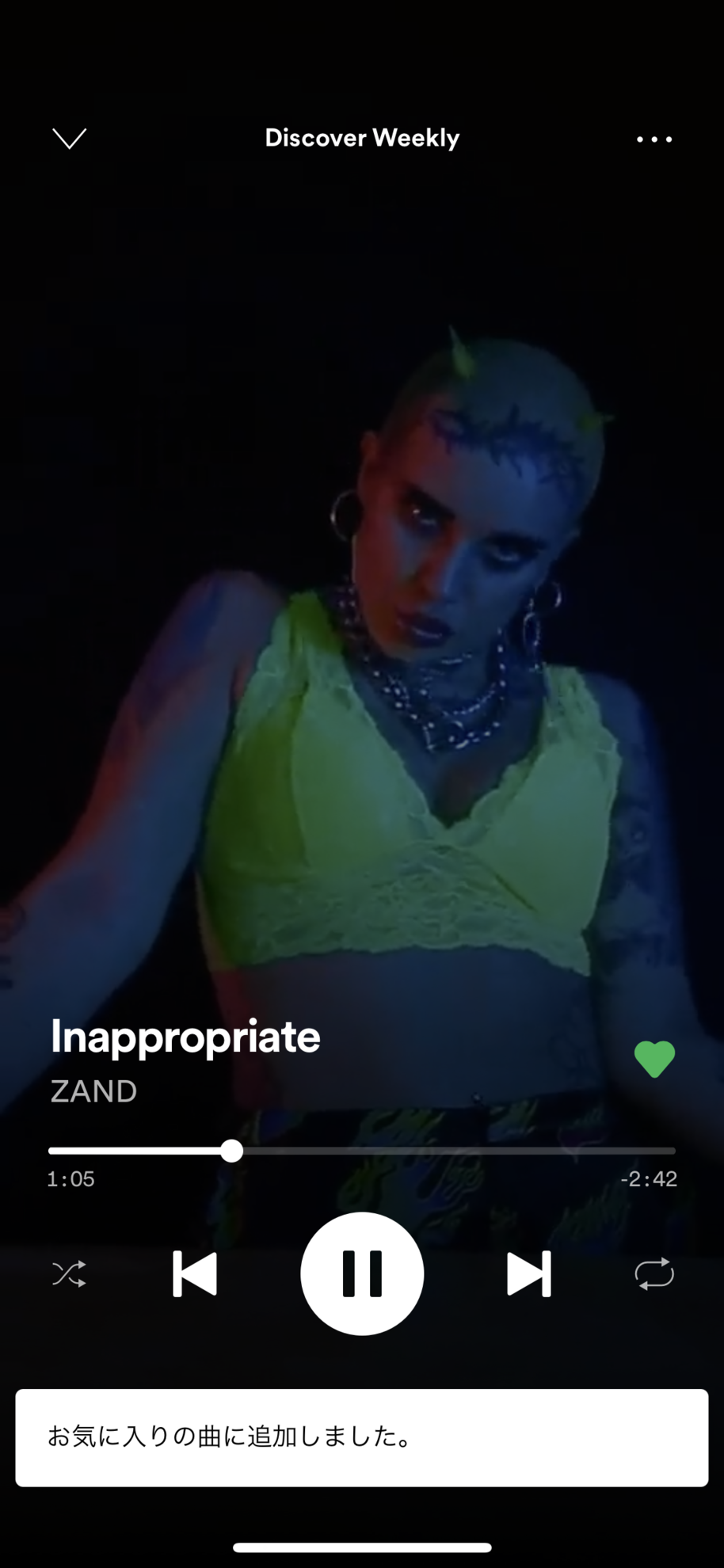Tap the playback progress bar to seek
The image size is (724, 1568).
(444, 1151)
